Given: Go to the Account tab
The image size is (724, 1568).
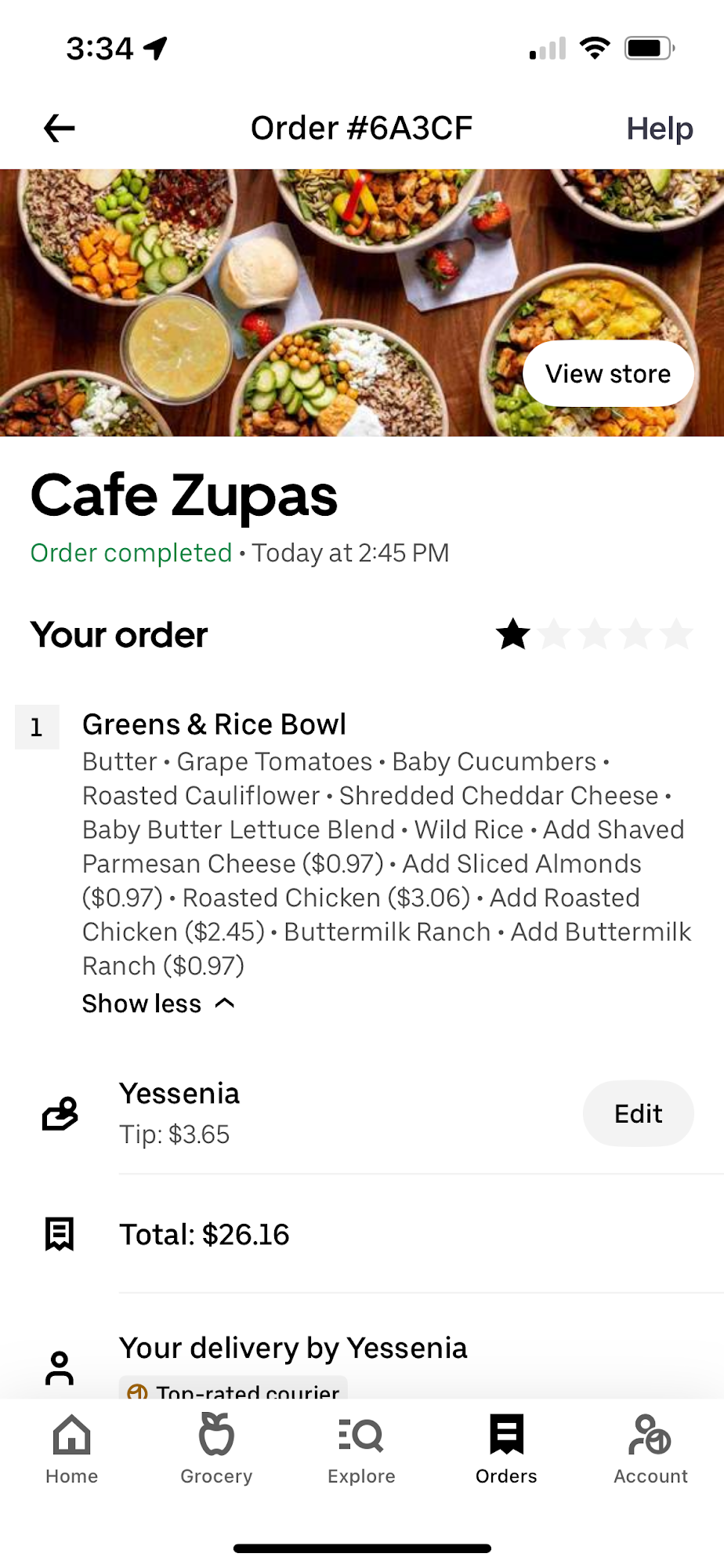Looking at the screenshot, I should tap(650, 1450).
